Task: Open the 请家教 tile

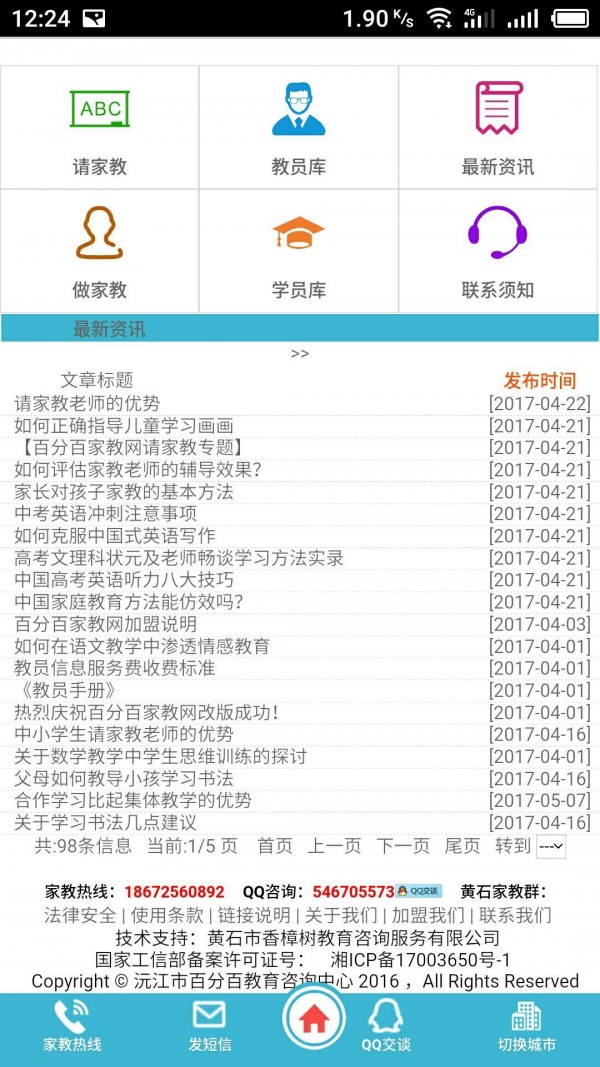Action: [99, 127]
